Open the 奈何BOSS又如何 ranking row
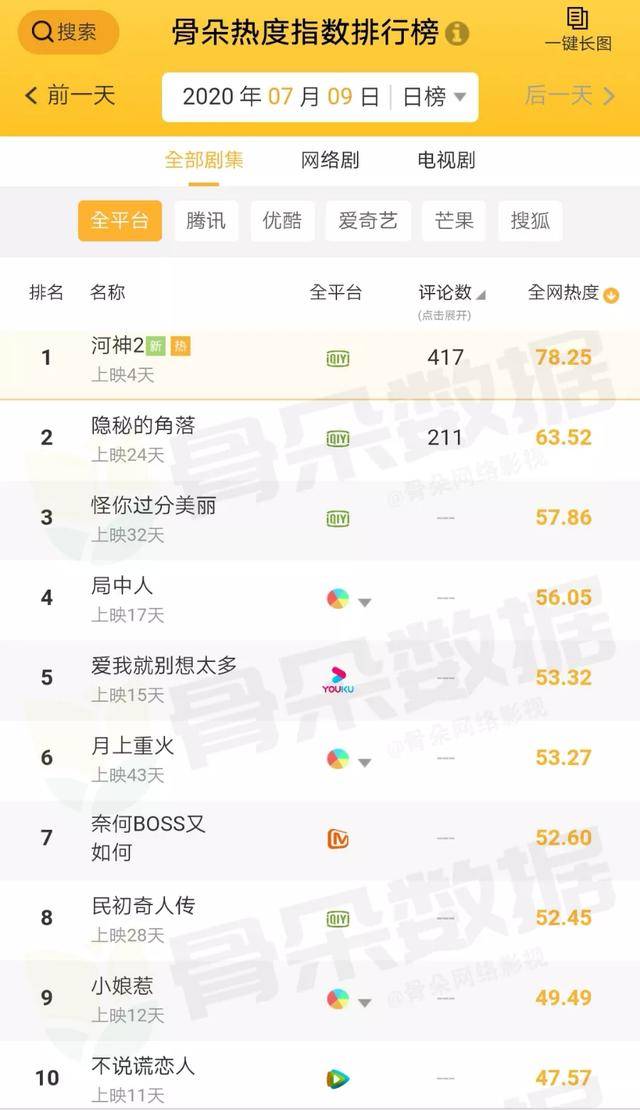 tap(320, 840)
